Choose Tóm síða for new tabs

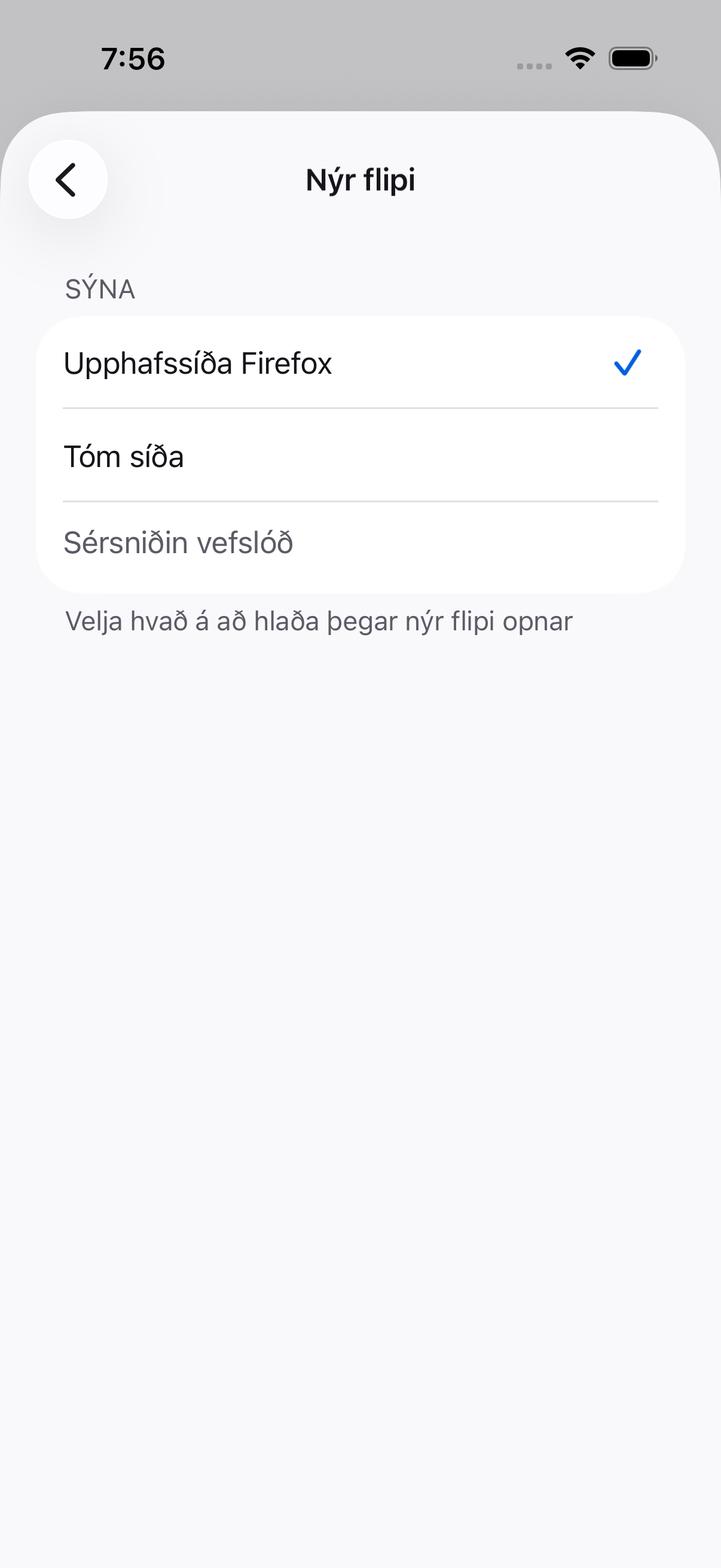point(360,456)
